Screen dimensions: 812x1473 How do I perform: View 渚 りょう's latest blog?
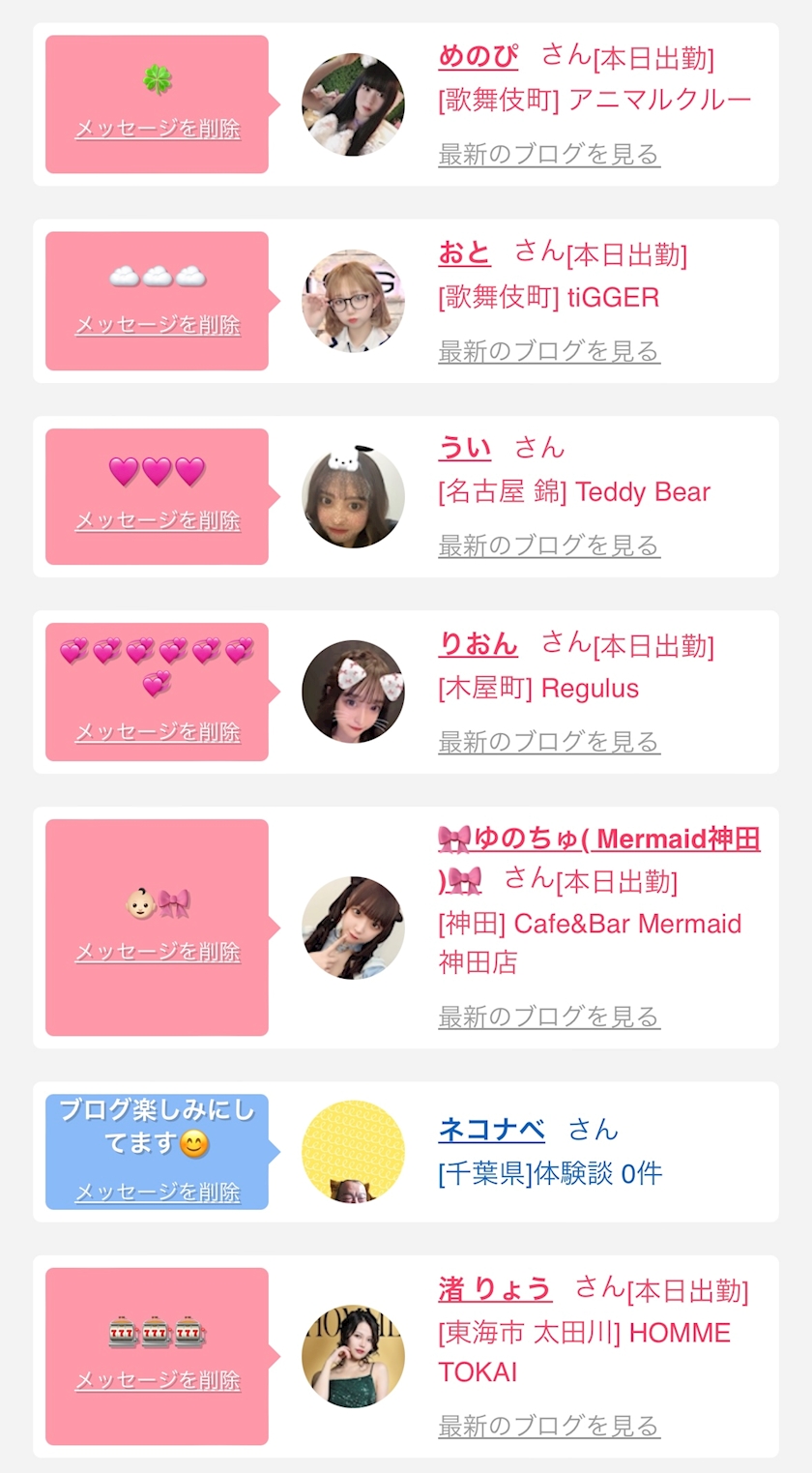pos(549,1426)
